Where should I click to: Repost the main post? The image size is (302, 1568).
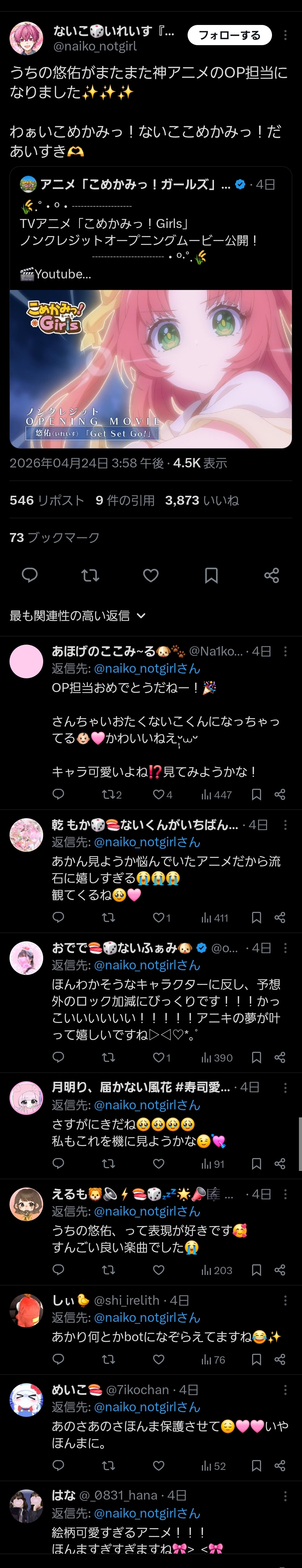(90, 575)
